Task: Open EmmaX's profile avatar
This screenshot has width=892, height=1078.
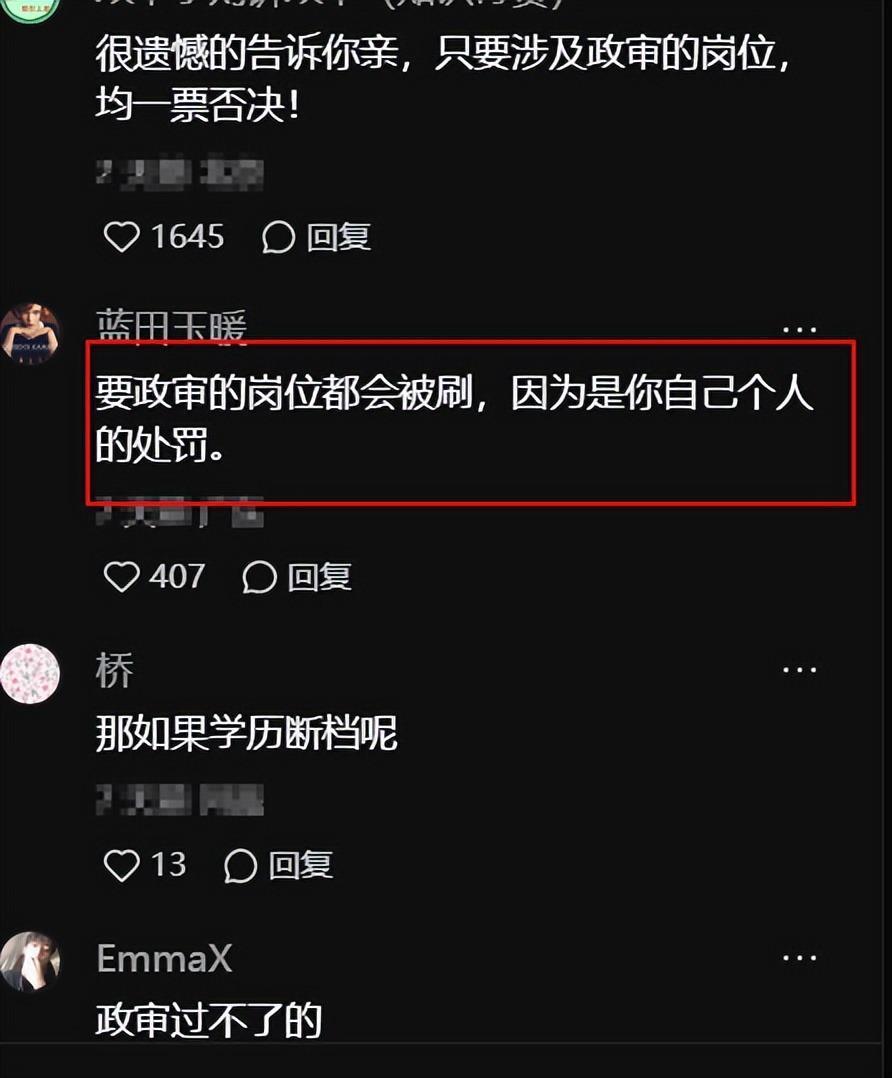Action: 30,962
